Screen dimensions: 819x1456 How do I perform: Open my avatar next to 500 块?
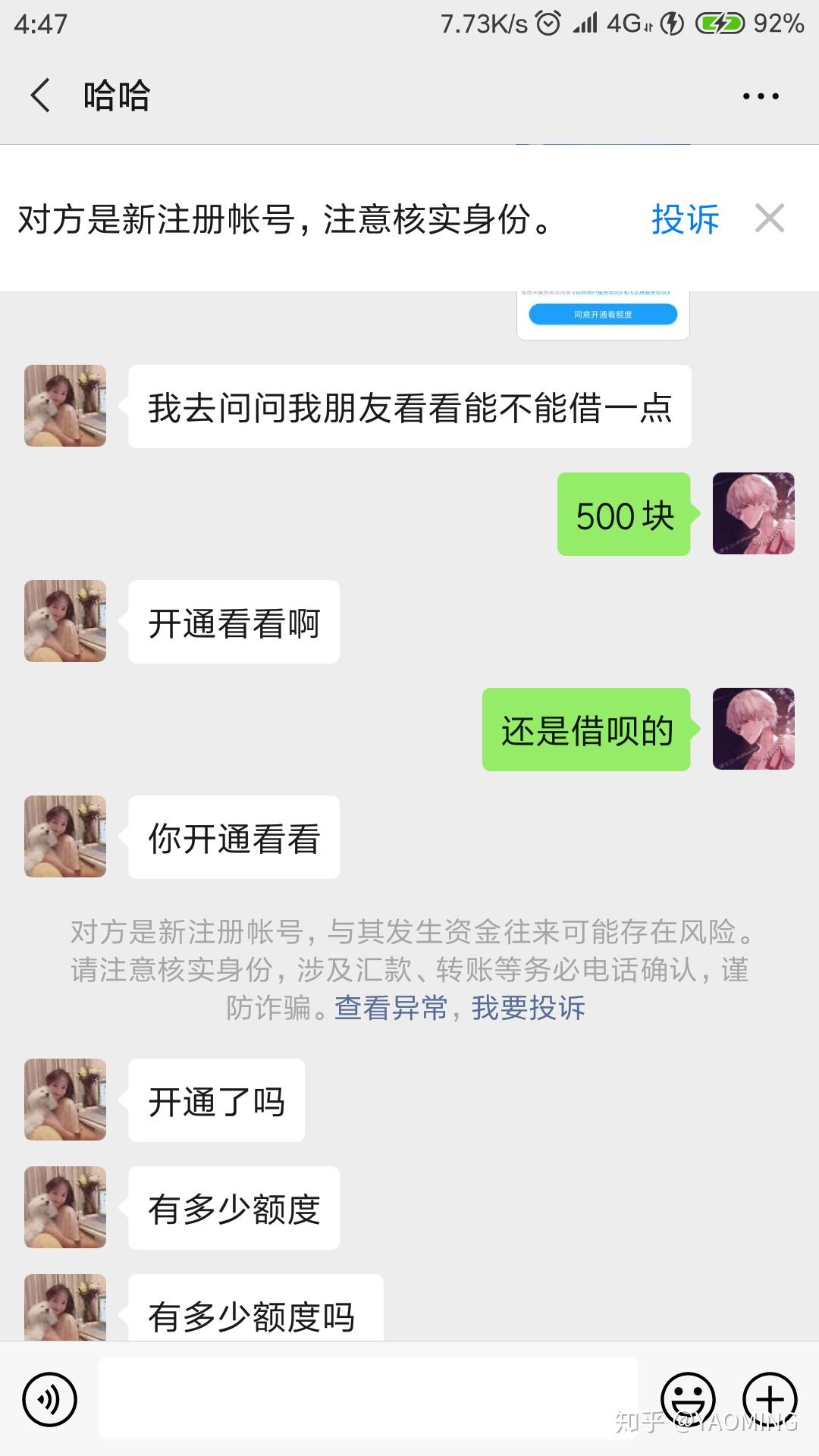[x=754, y=513]
